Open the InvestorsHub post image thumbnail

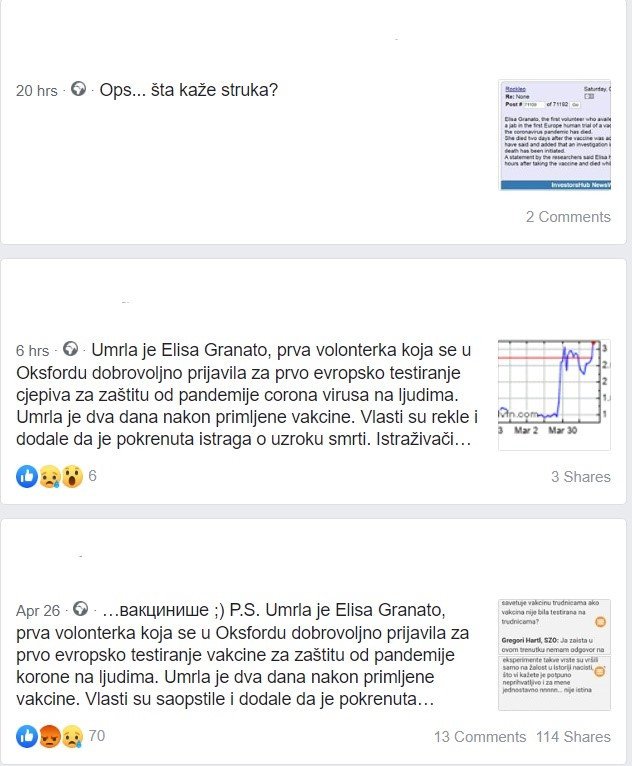[x=554, y=135]
